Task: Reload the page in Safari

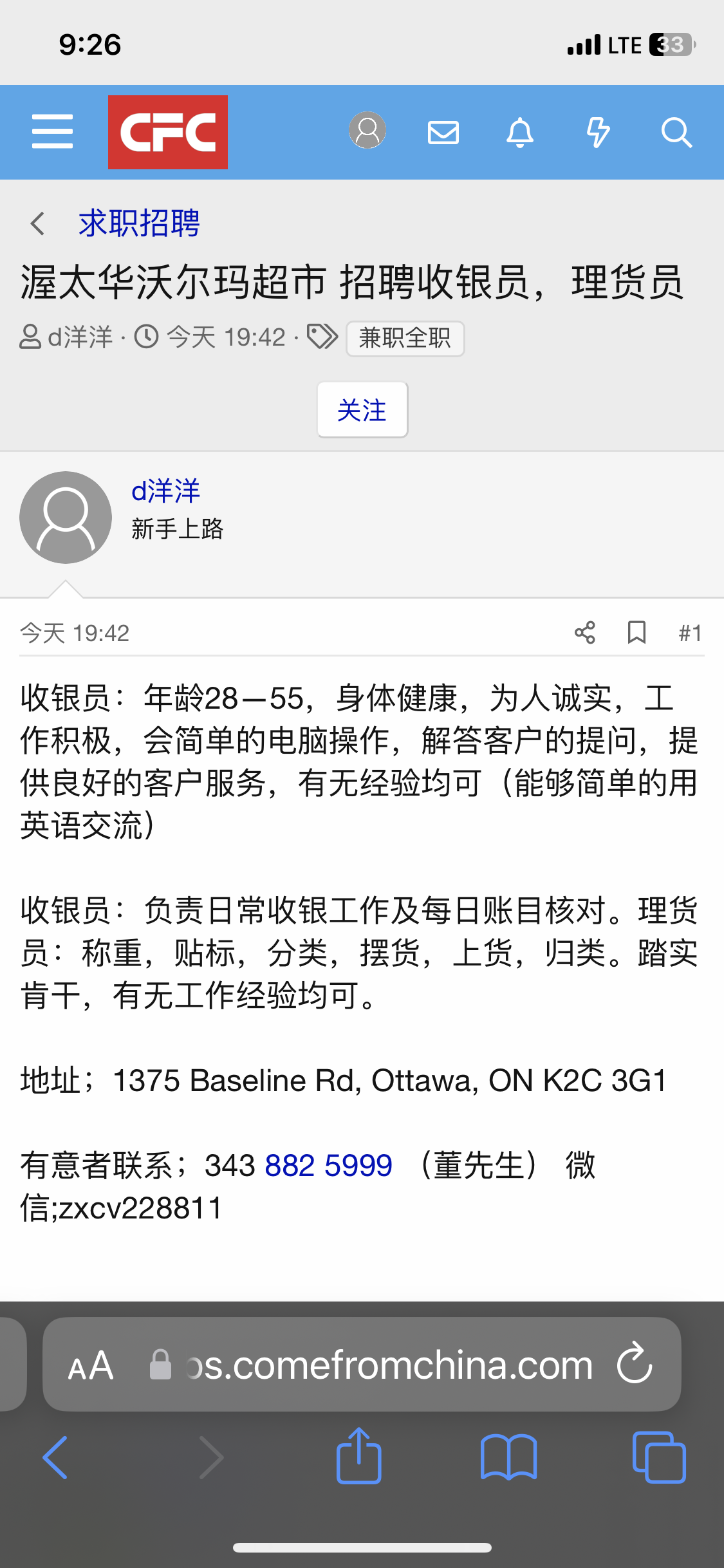Action: 635,1363
